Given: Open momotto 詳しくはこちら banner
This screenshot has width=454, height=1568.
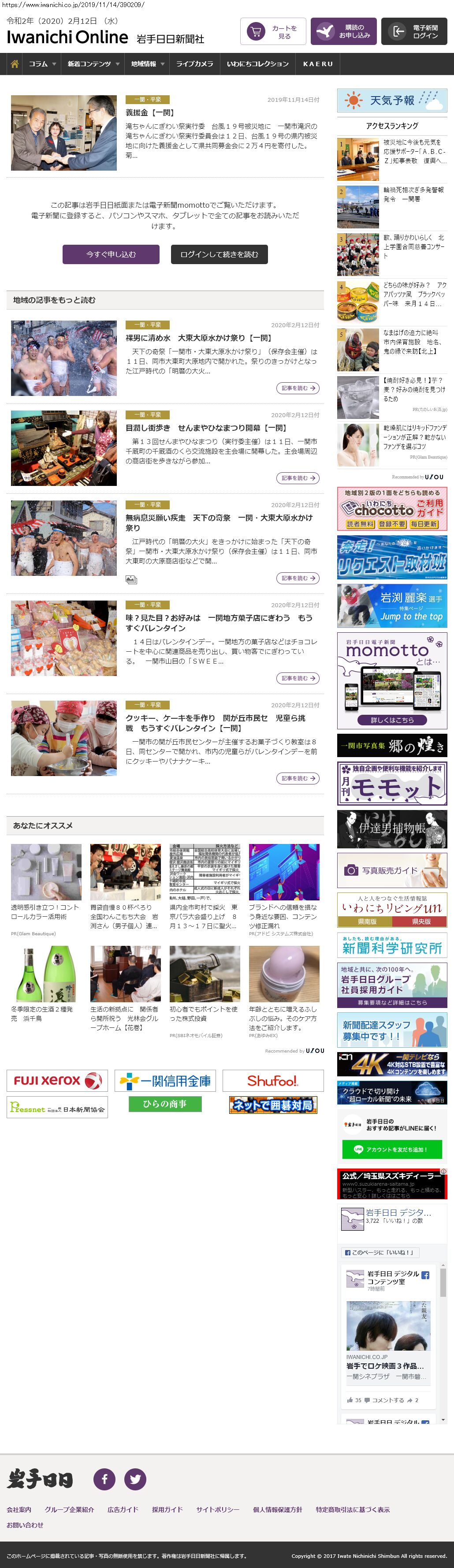Looking at the screenshot, I should click(392, 720).
